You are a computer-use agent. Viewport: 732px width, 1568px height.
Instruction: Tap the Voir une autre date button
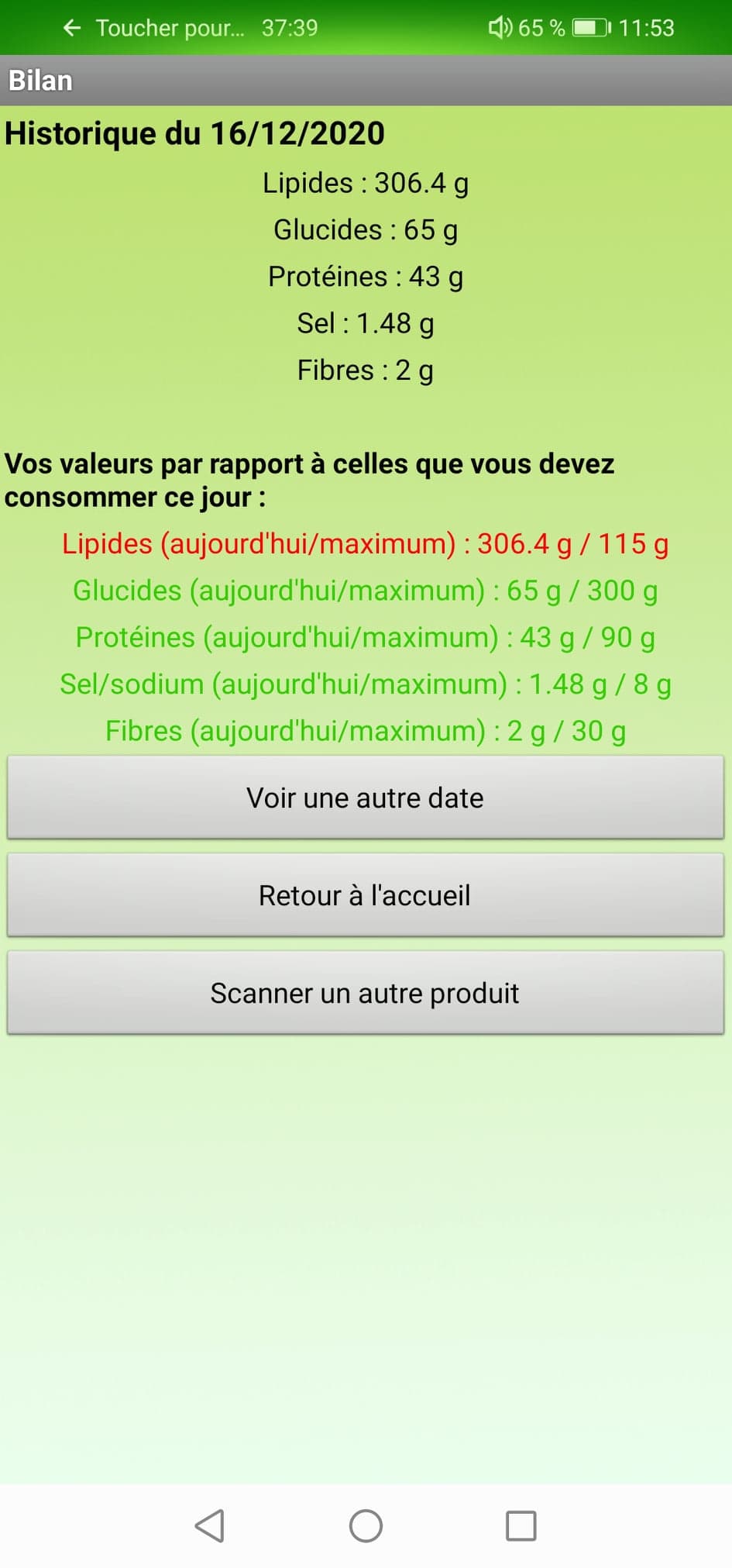(x=366, y=798)
